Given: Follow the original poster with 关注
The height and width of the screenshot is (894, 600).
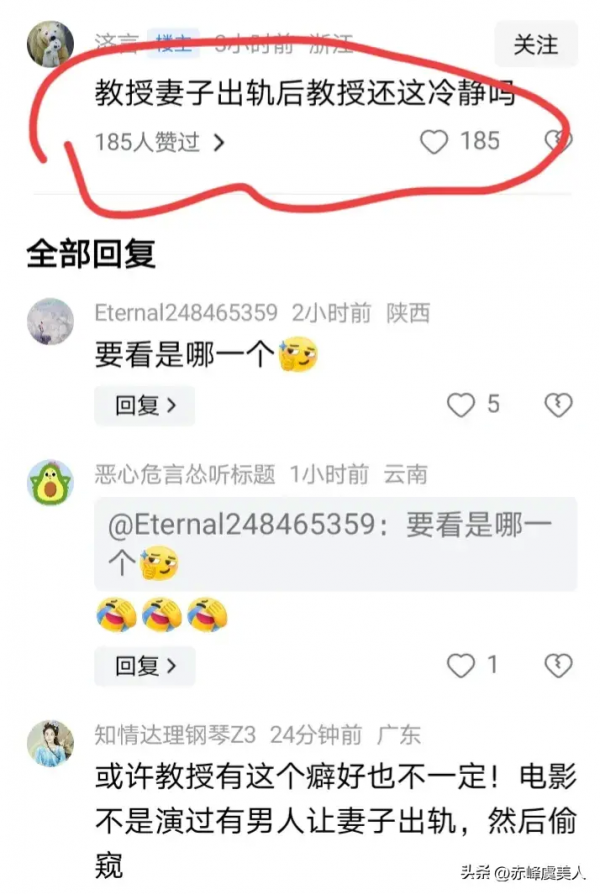Looking at the screenshot, I should 536,45.
